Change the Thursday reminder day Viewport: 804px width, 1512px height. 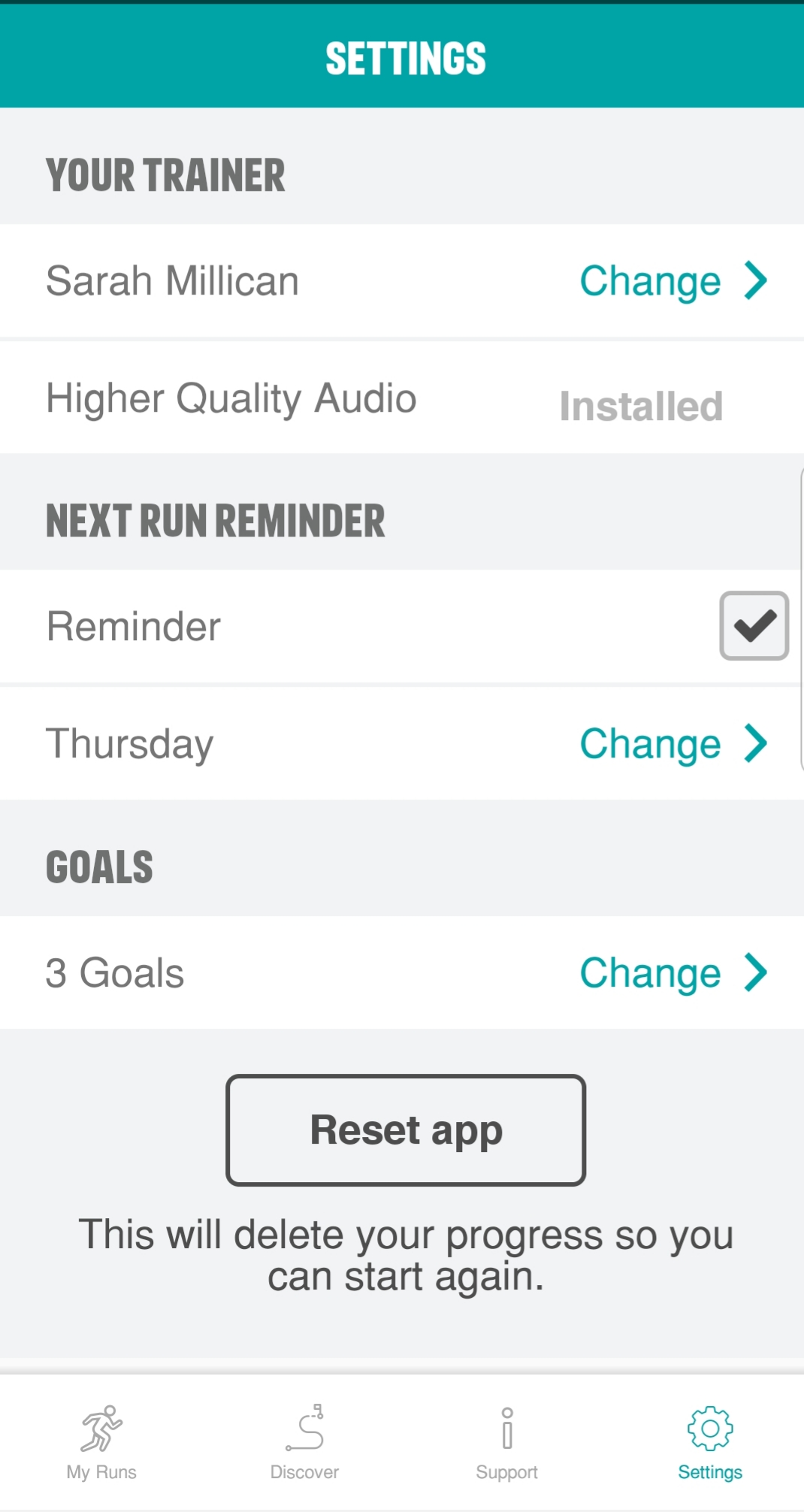673,744
